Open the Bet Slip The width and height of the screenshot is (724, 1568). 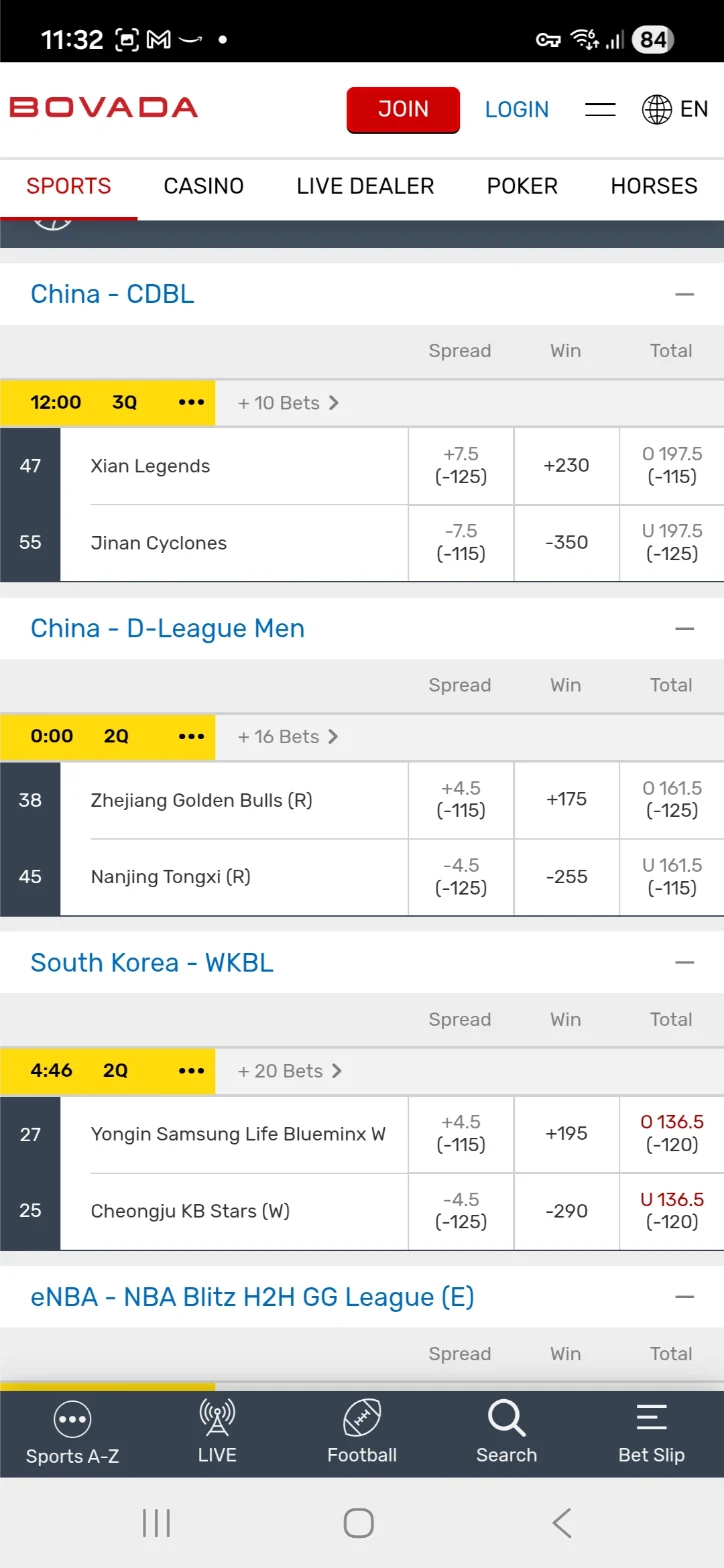click(651, 1432)
